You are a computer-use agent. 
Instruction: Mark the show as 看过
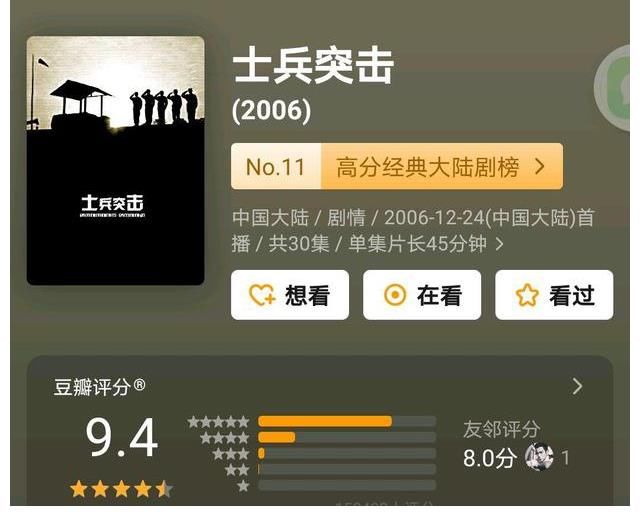554,295
